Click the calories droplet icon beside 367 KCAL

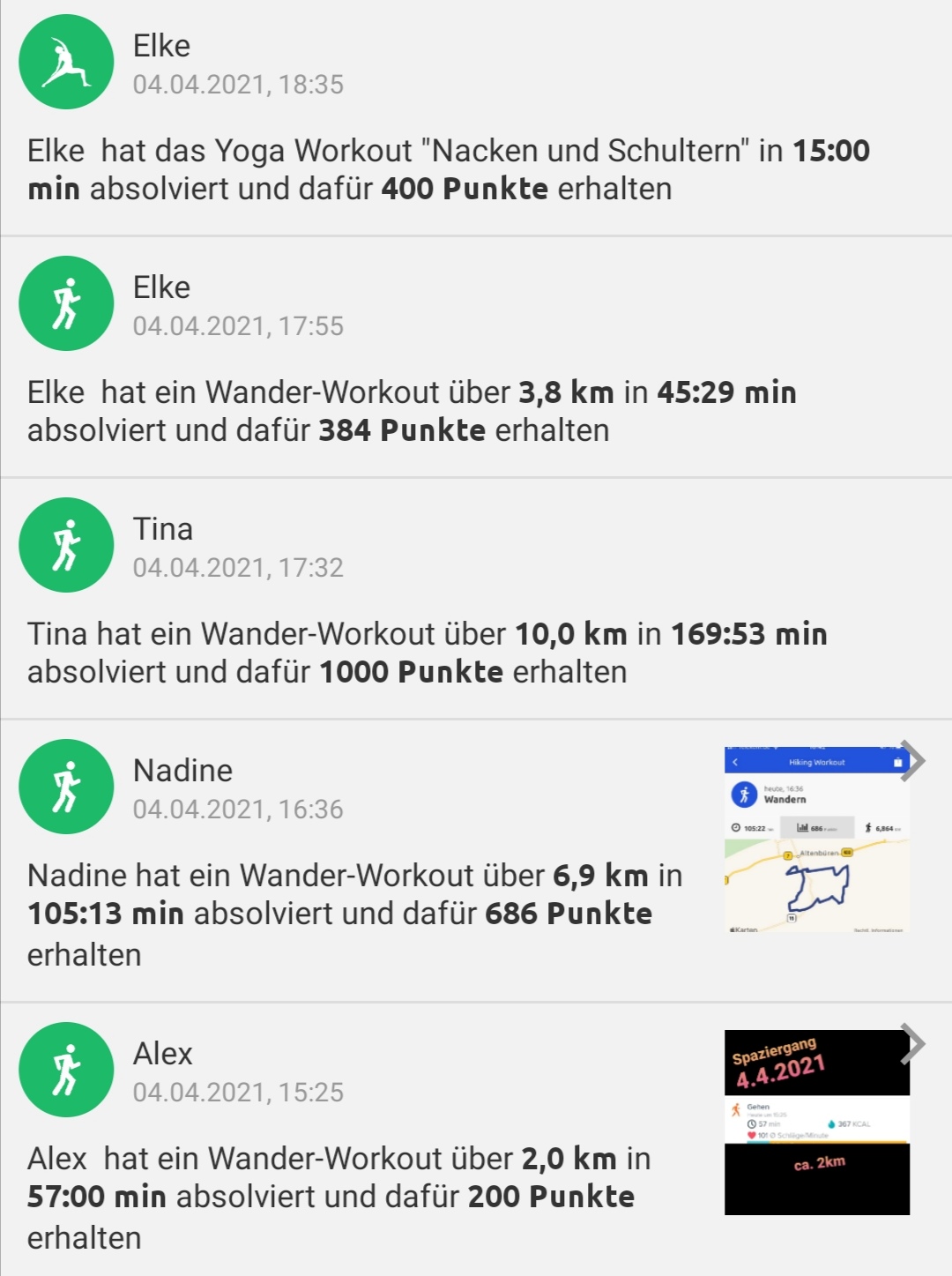(x=831, y=1124)
